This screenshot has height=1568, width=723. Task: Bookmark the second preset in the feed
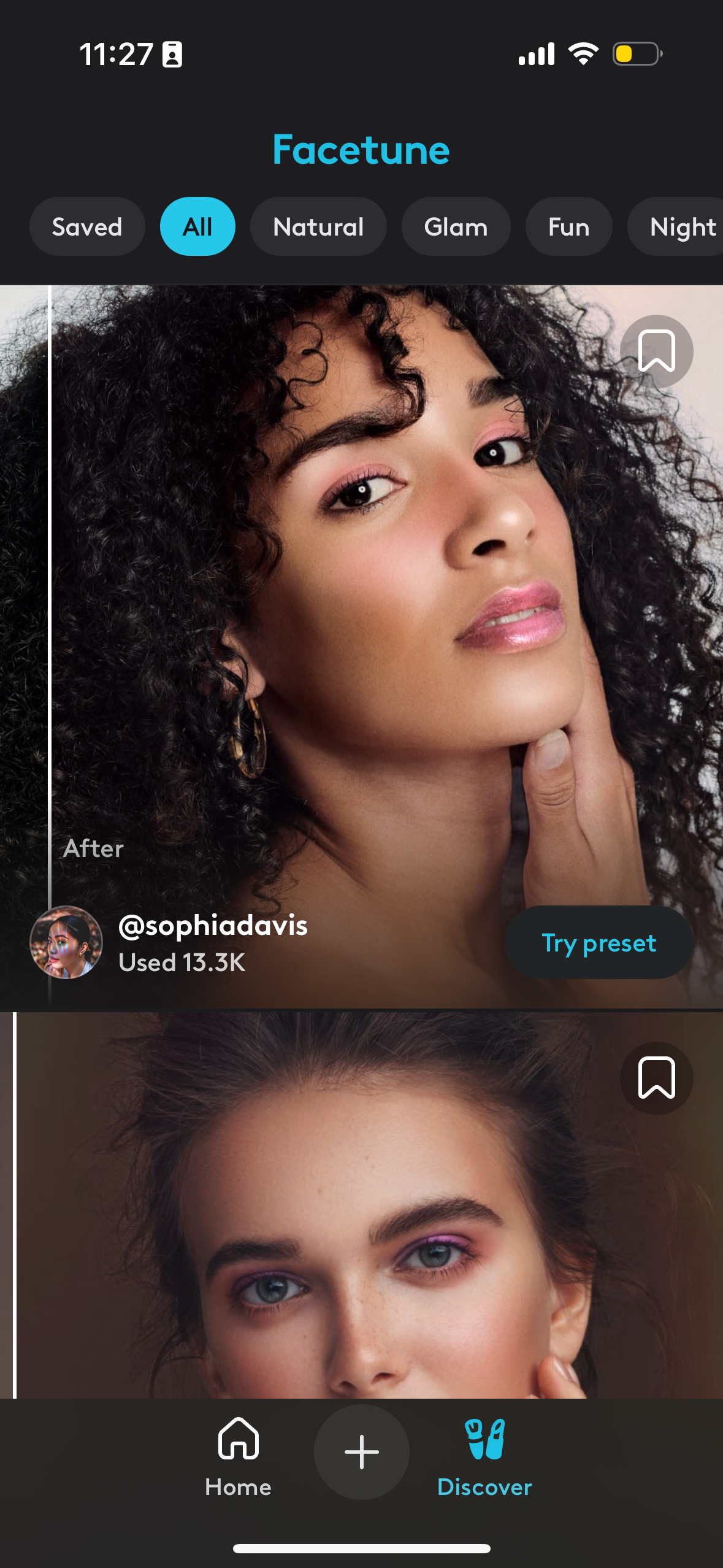(655, 1078)
